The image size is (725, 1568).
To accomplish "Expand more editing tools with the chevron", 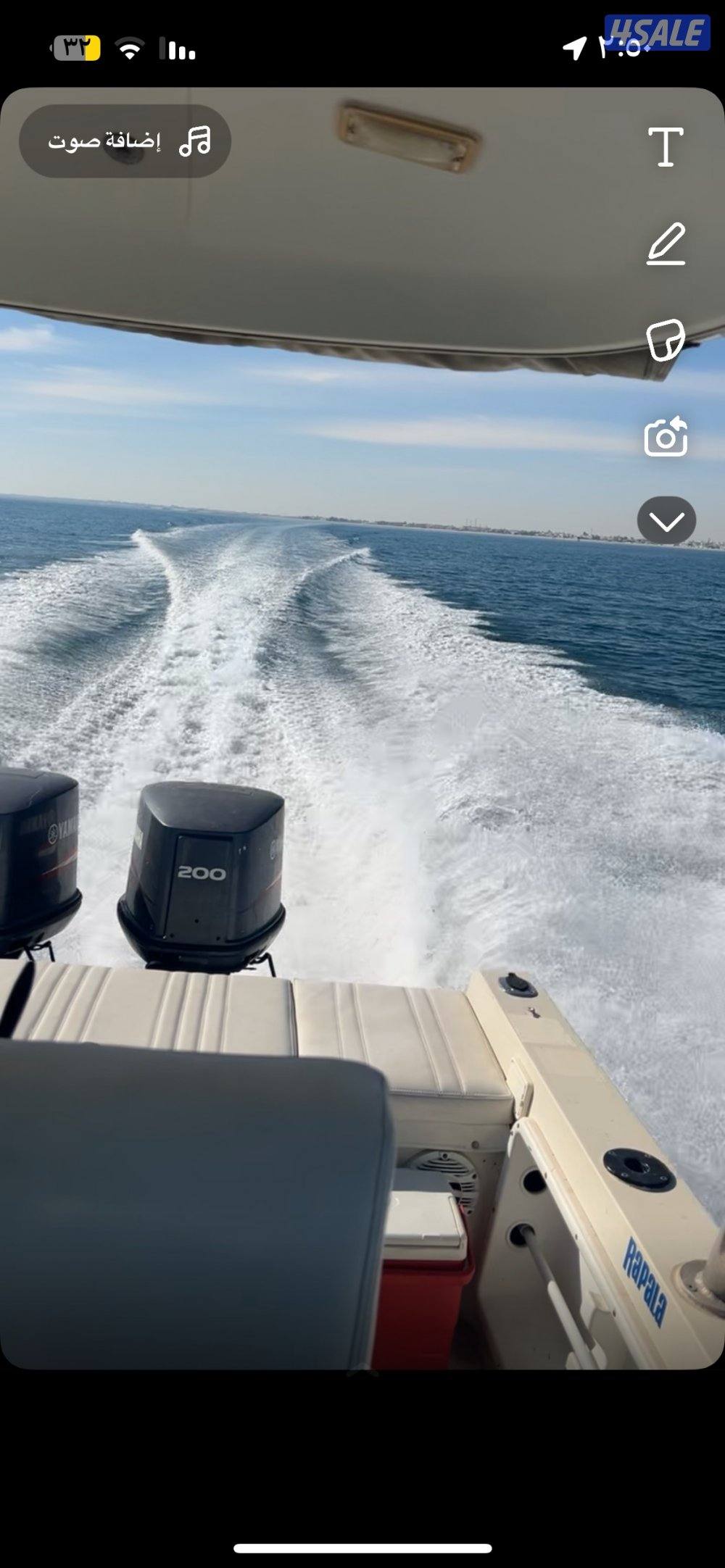I will click(x=666, y=521).
